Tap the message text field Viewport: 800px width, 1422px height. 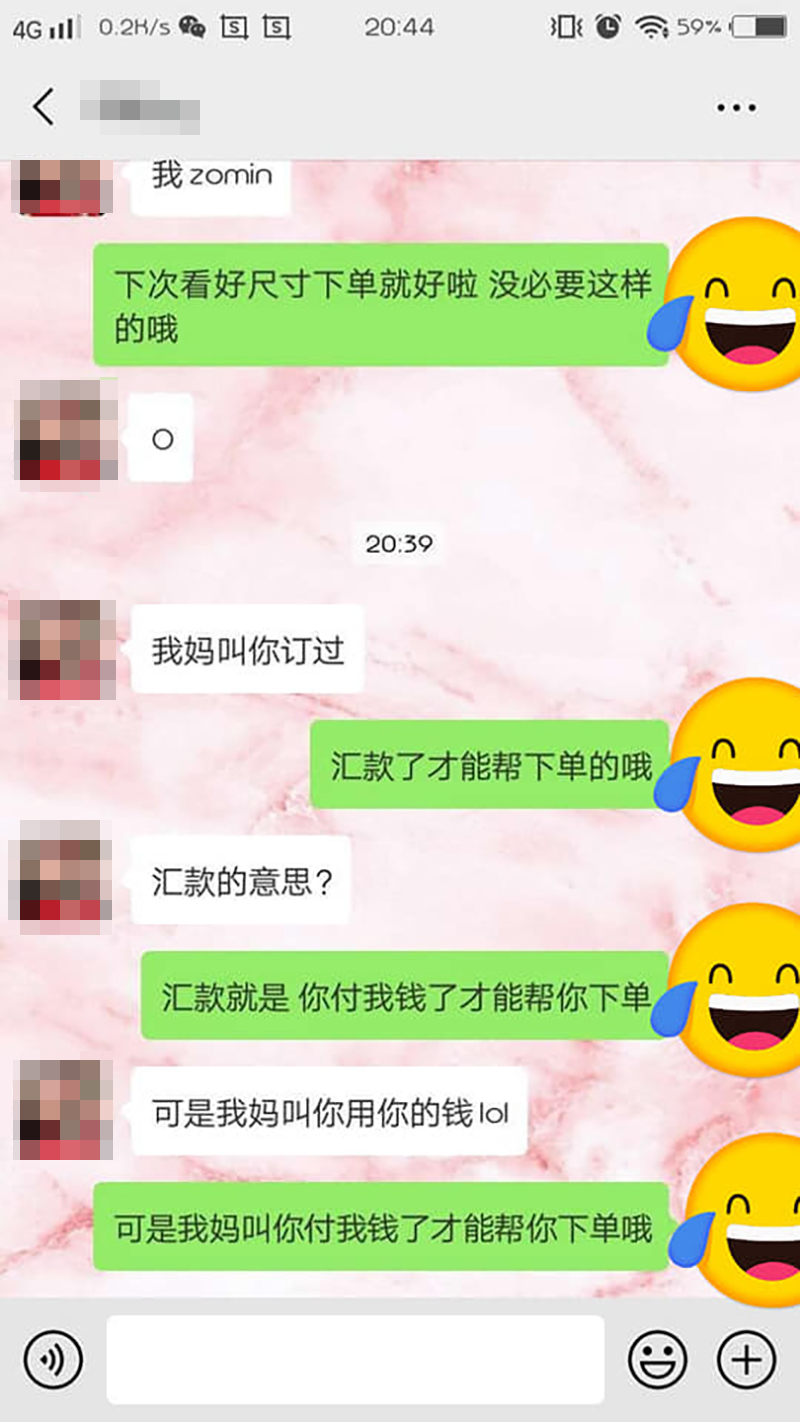355,1360
